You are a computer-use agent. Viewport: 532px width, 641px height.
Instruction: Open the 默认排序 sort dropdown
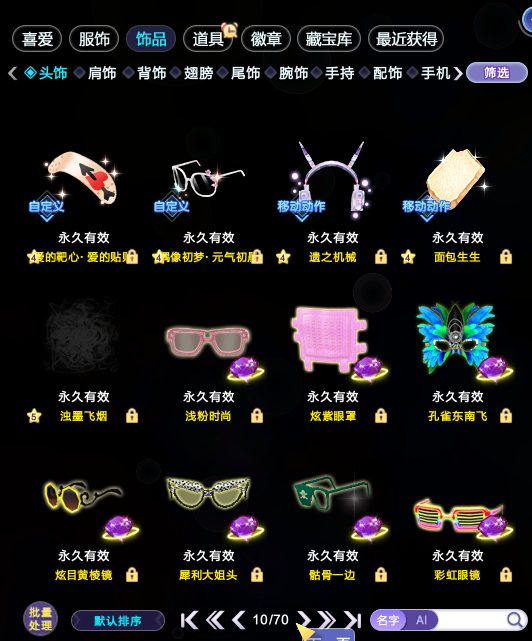118,621
